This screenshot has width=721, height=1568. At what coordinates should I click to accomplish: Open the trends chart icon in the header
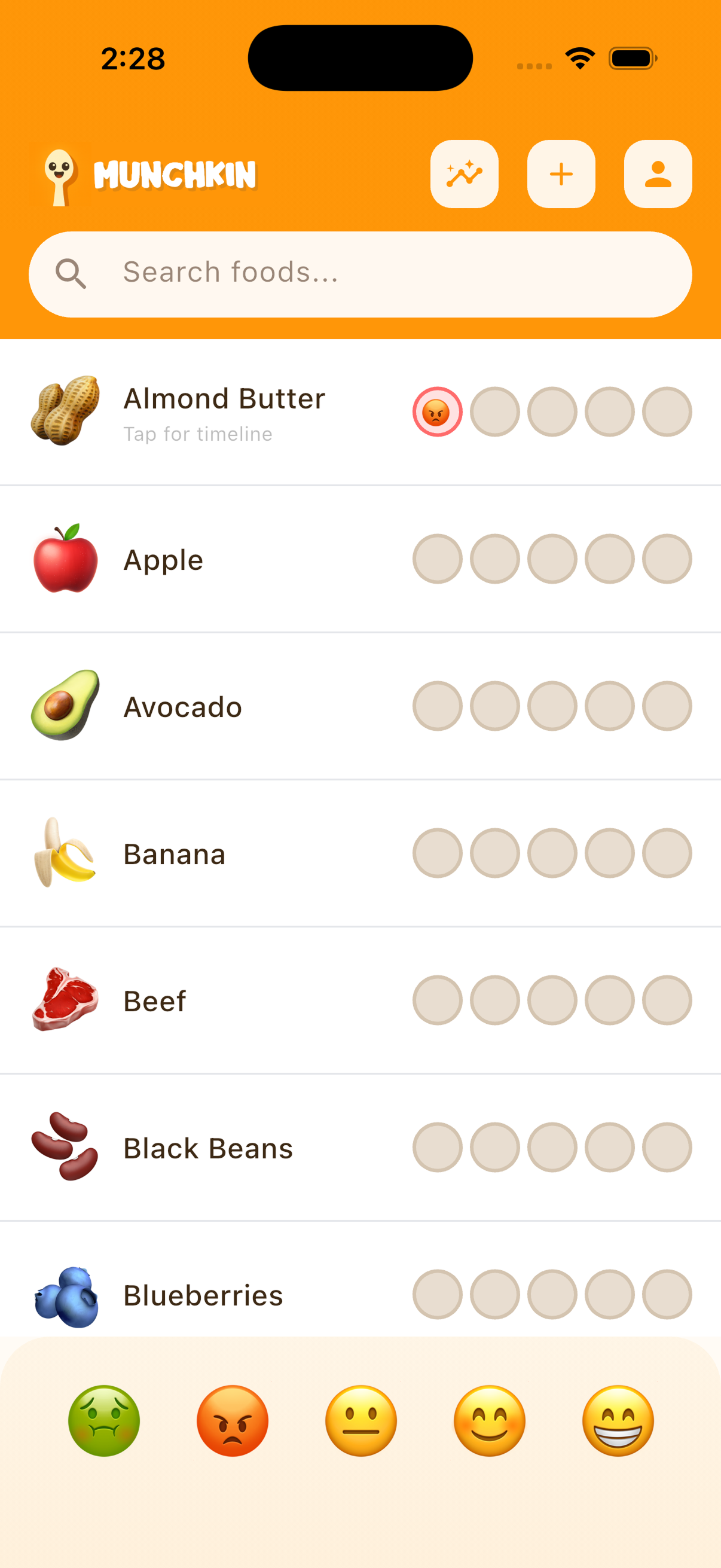pyautogui.click(x=465, y=173)
